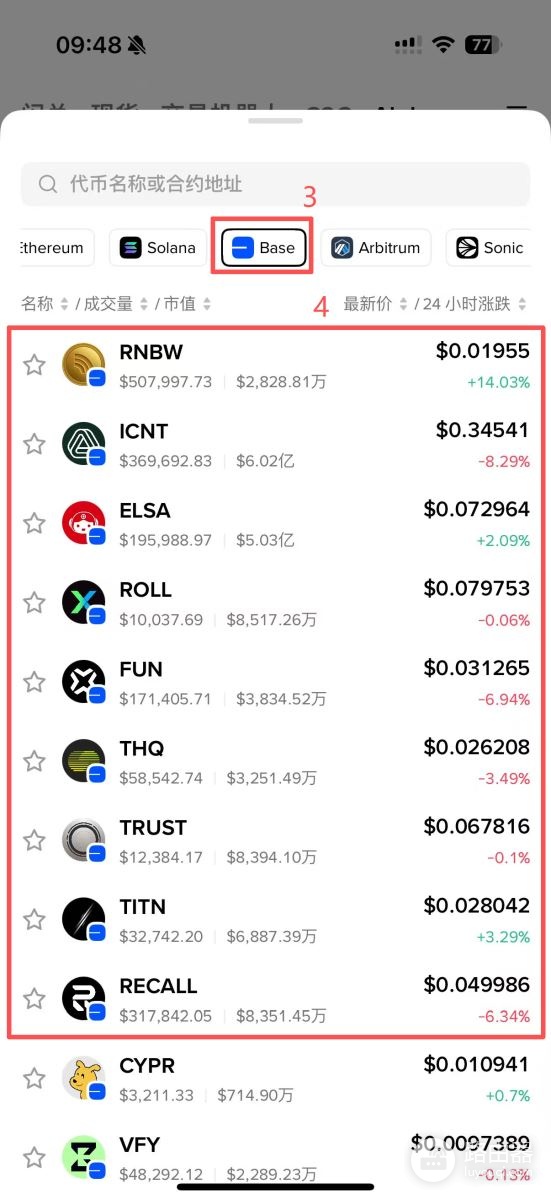Image resolution: width=551 pixels, height=1200 pixels.
Task: Tap the token name or contract address search field
Action: [275, 184]
